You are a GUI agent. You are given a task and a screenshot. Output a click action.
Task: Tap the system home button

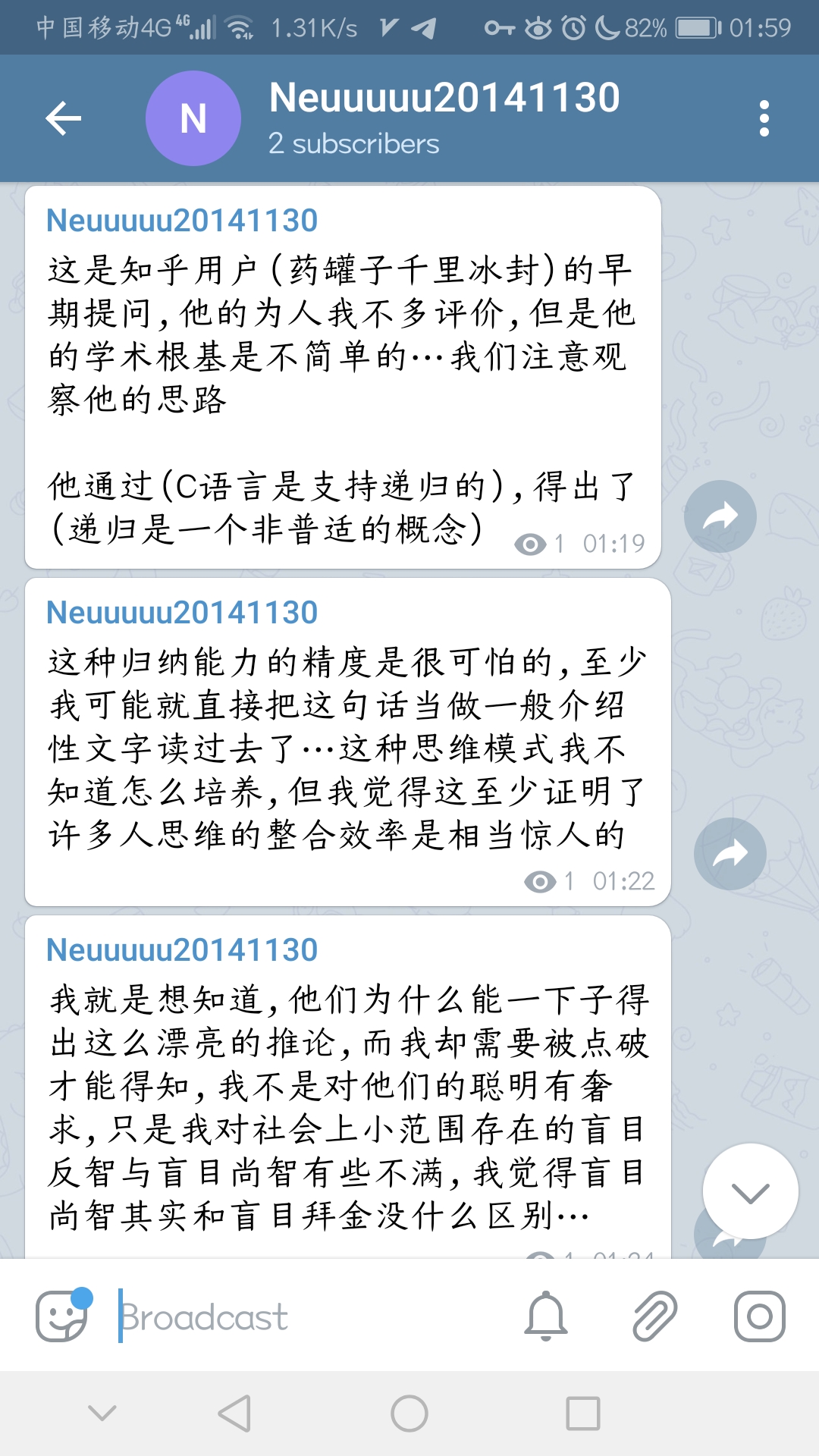tap(409, 1414)
